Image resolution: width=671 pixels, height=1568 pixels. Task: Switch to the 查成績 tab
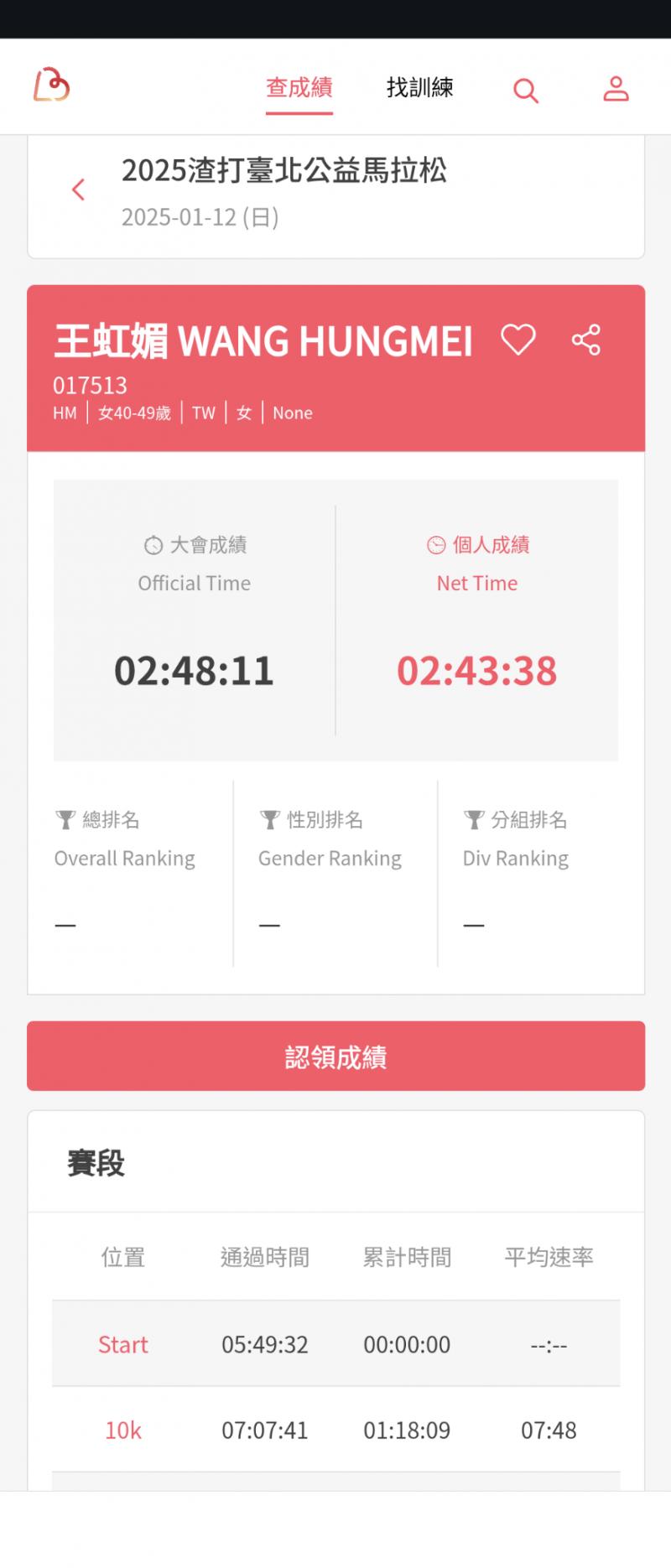click(299, 87)
